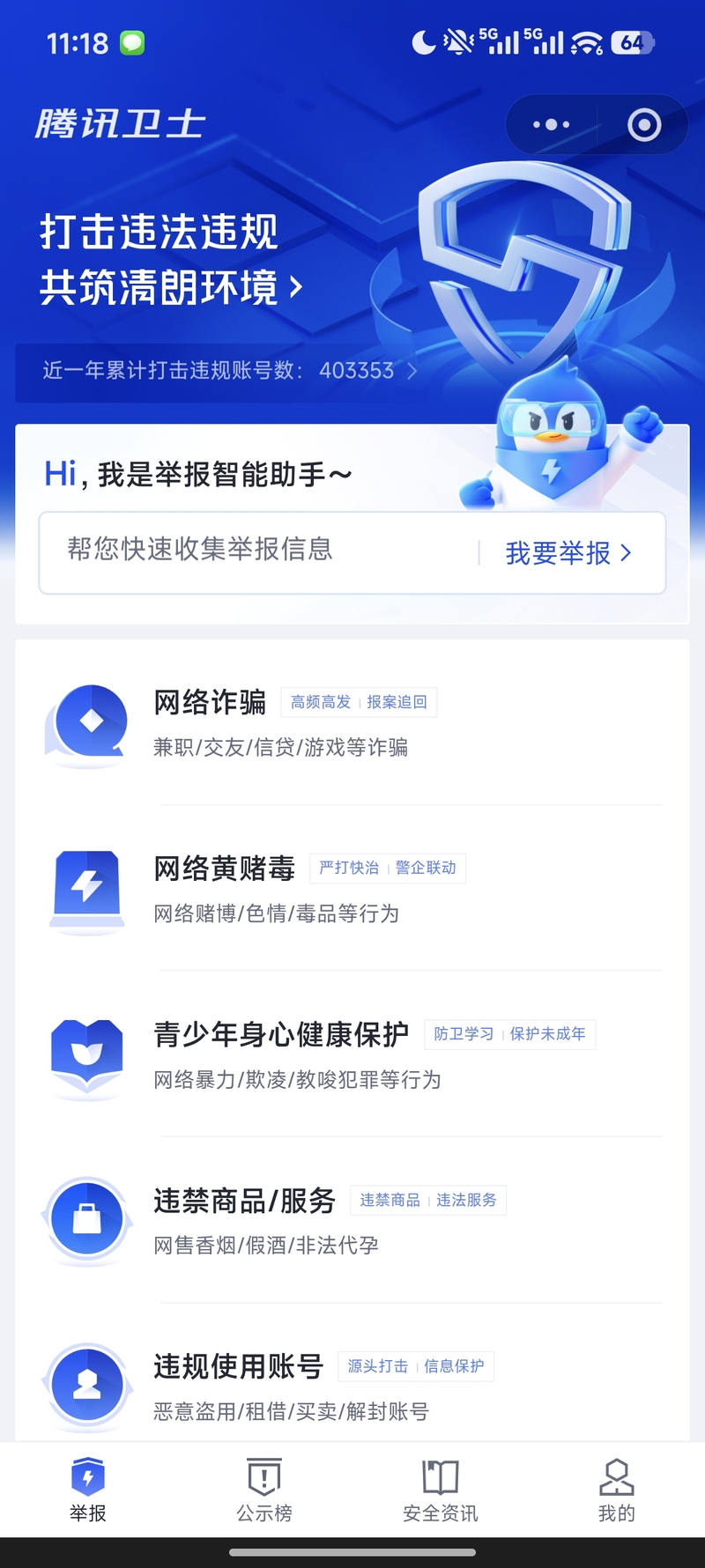Screen dimensions: 705x1568
Task: Switch to the 举报 tab
Action: 88,1490
